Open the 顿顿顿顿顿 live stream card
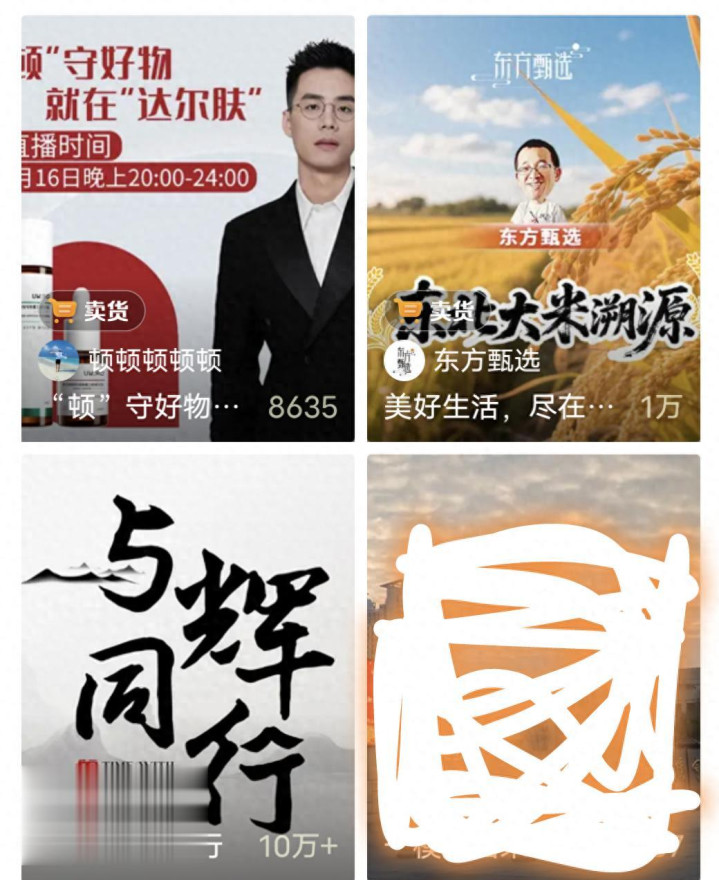Viewport: 719px width, 880px height. click(x=188, y=228)
